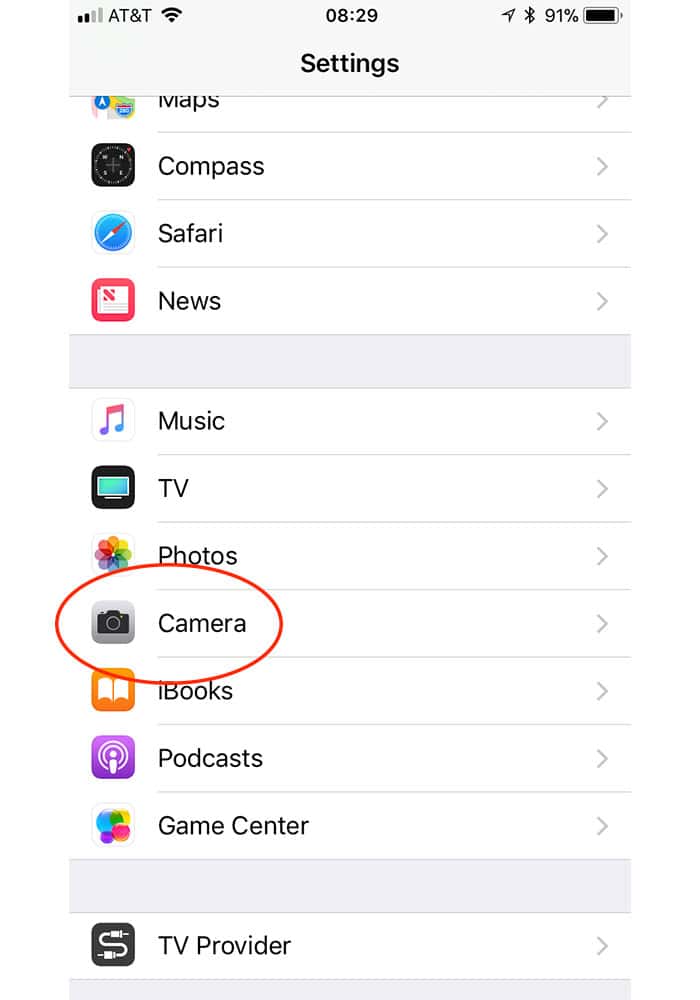Open TV Provider settings
Viewport: 700px width, 1000px height.
pos(350,945)
